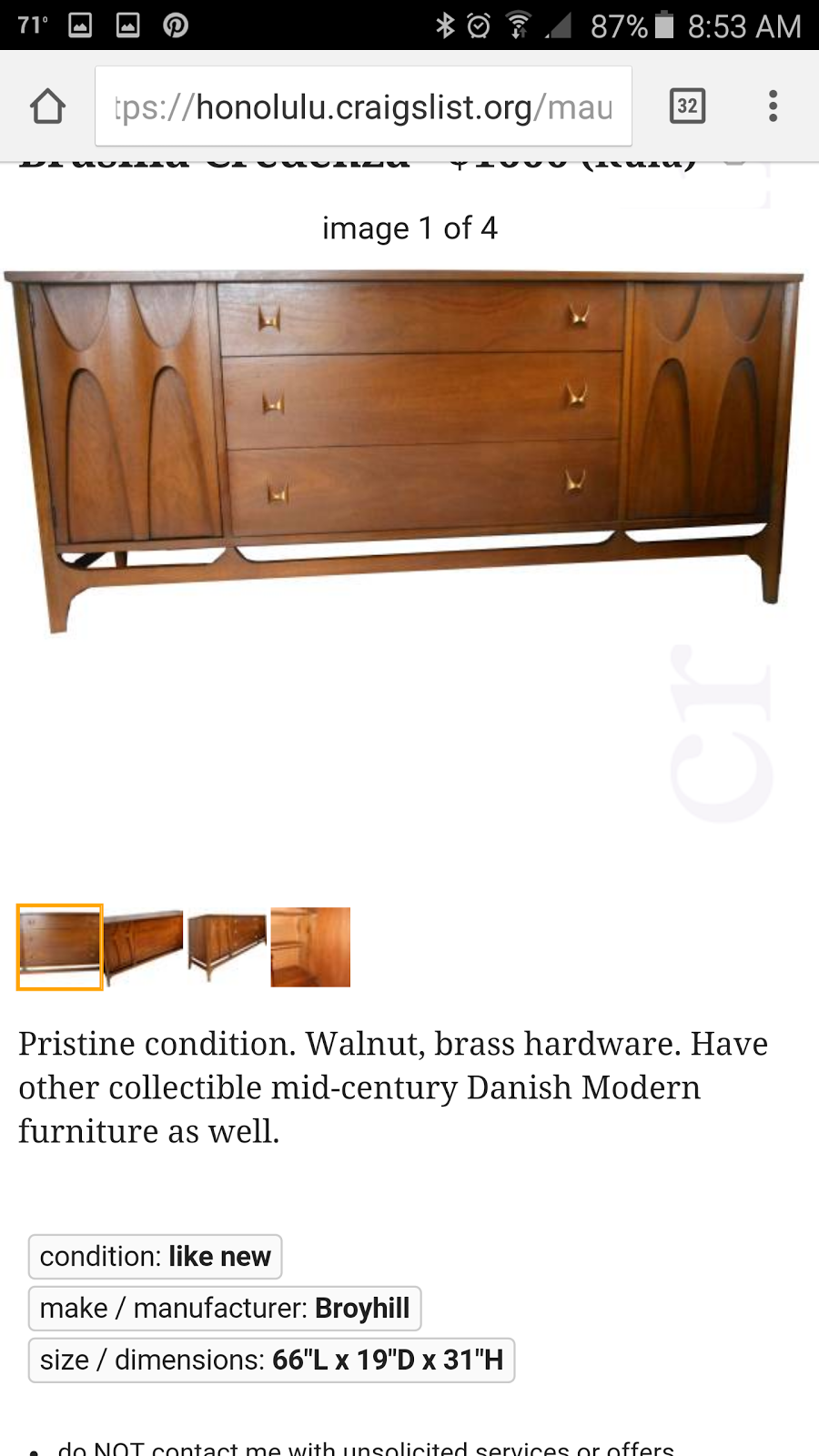This screenshot has width=819, height=1456.
Task: Open the browser overflow menu
Action: pos(773,106)
